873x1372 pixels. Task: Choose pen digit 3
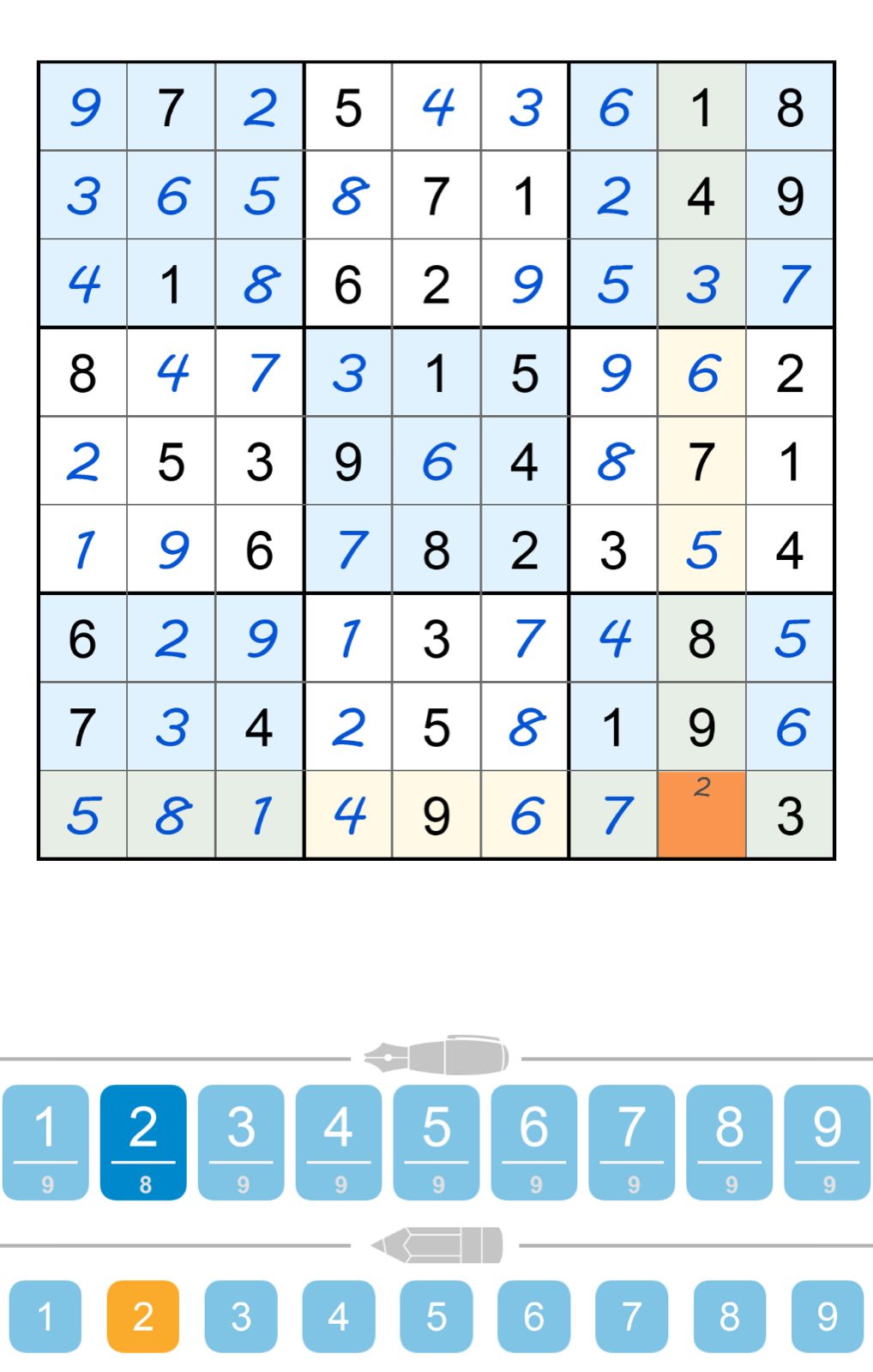(x=241, y=1141)
